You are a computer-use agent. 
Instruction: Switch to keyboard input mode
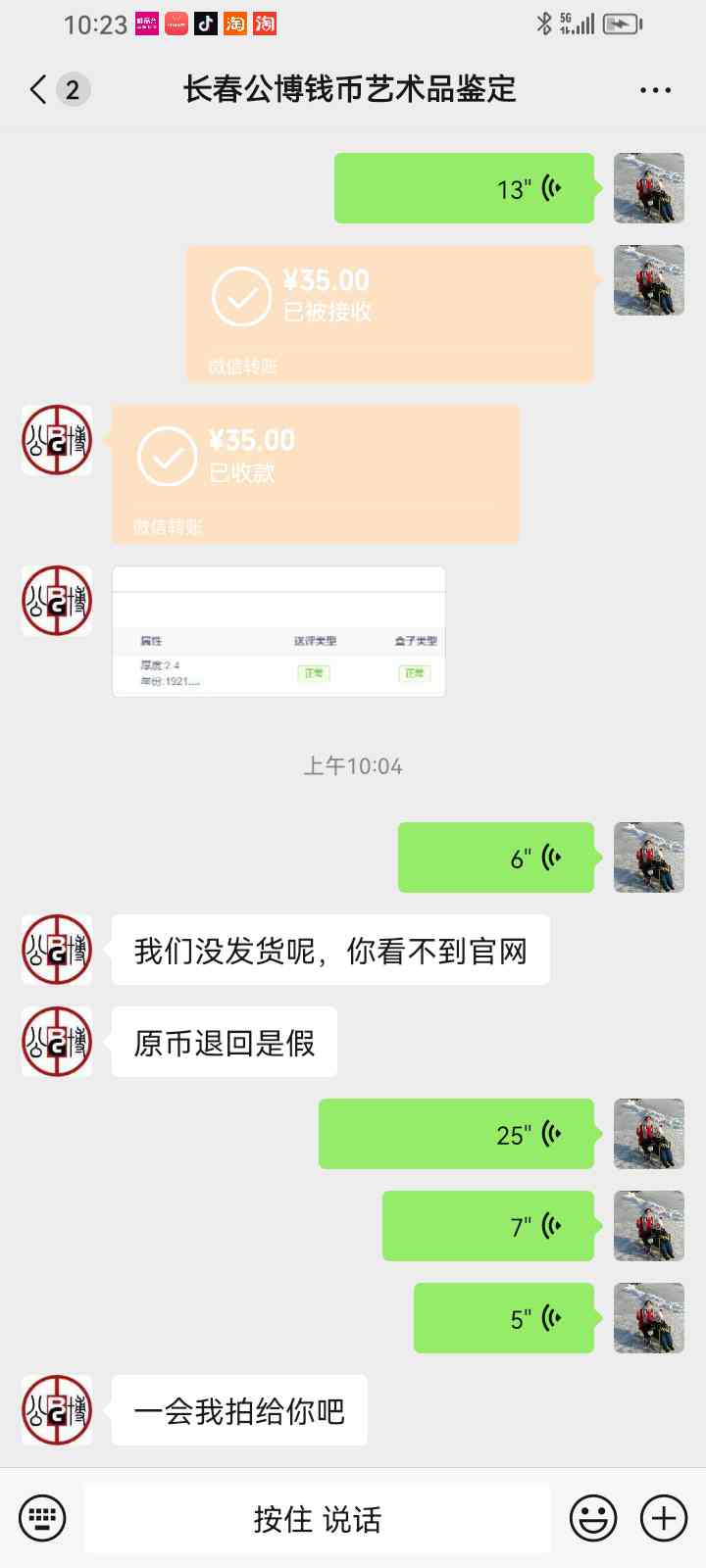point(42,1519)
